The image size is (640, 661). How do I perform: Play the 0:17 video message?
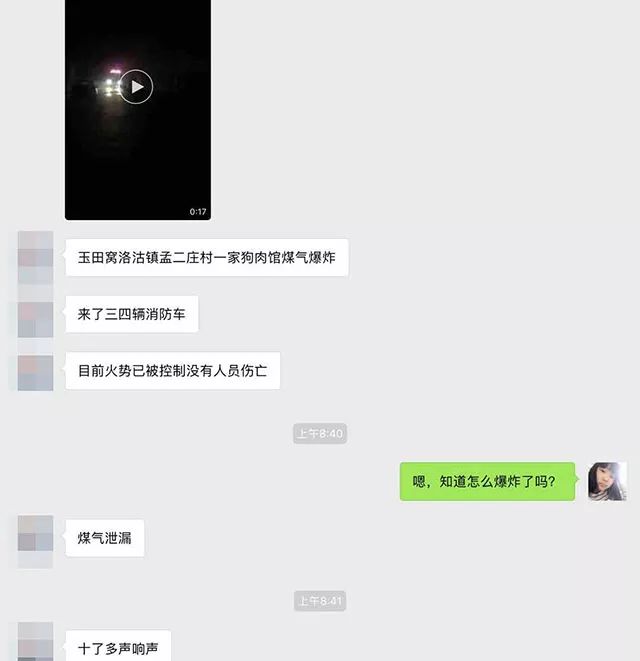tap(137, 87)
